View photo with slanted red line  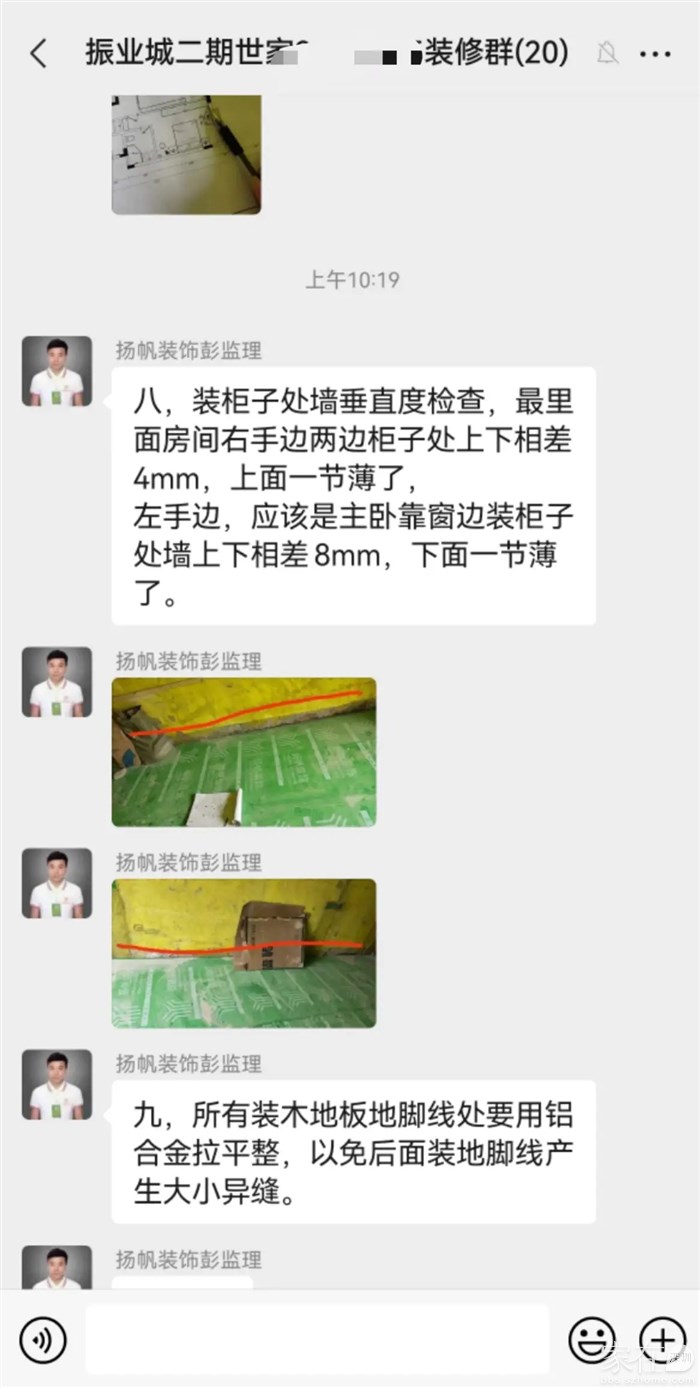pos(244,752)
